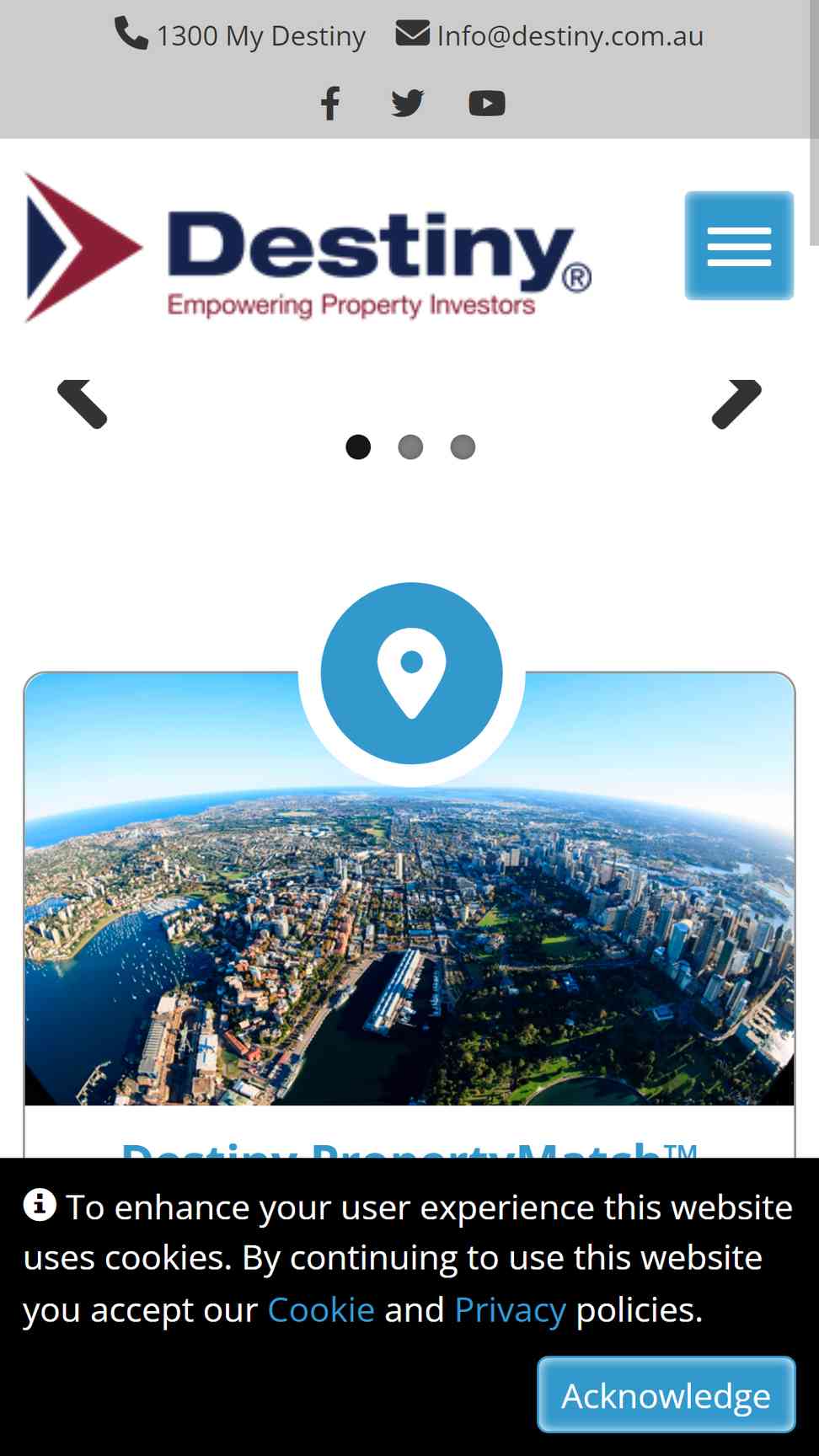This screenshot has height=1456, width=819.
Task: Open the YouTube channel icon
Action: (x=487, y=104)
